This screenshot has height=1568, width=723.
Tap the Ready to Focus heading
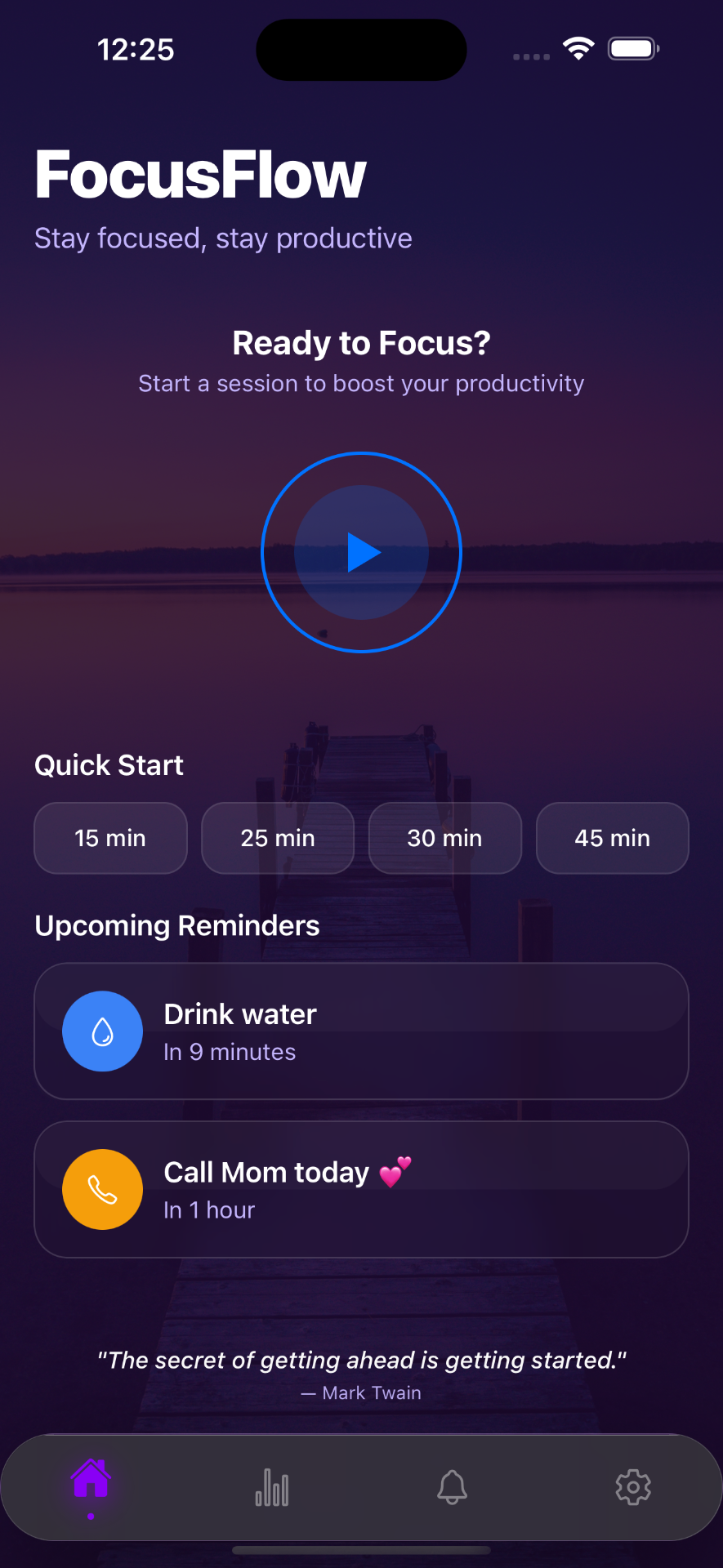[361, 343]
